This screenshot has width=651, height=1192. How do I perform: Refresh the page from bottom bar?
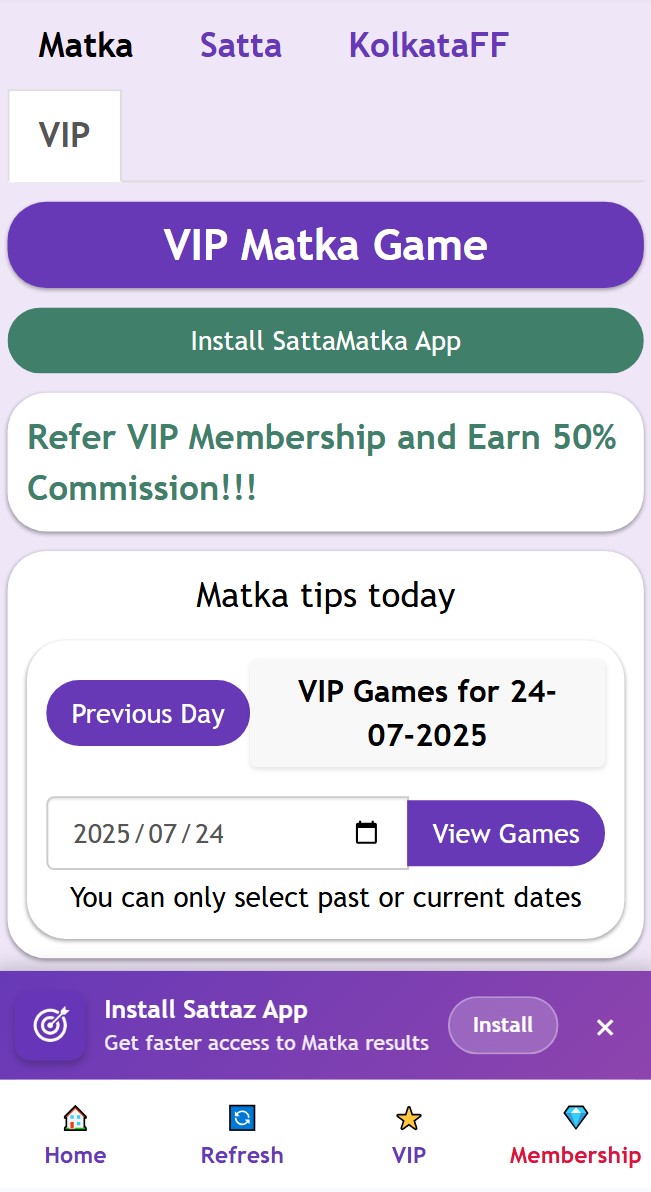tap(242, 1136)
